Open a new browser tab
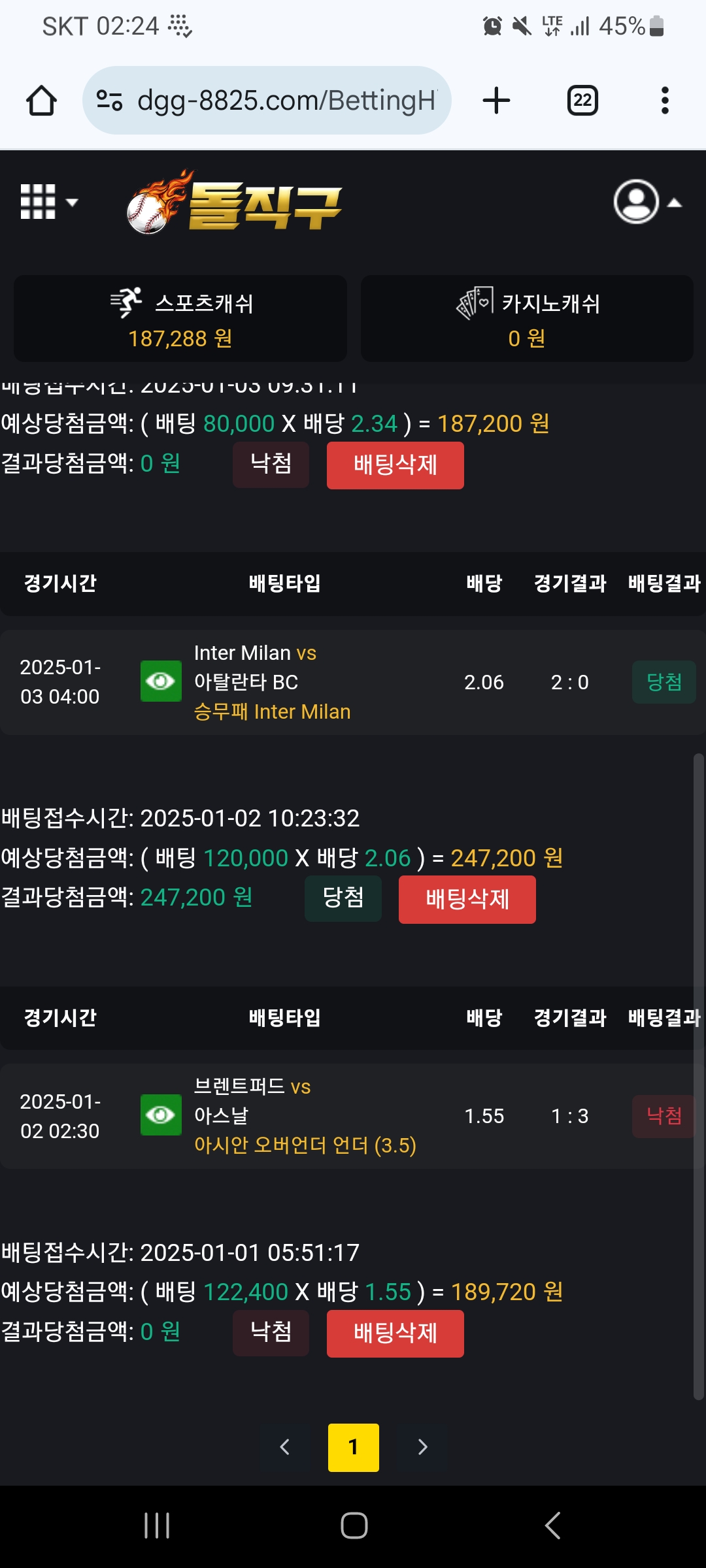Viewport: 706px width, 1568px height. tap(496, 101)
